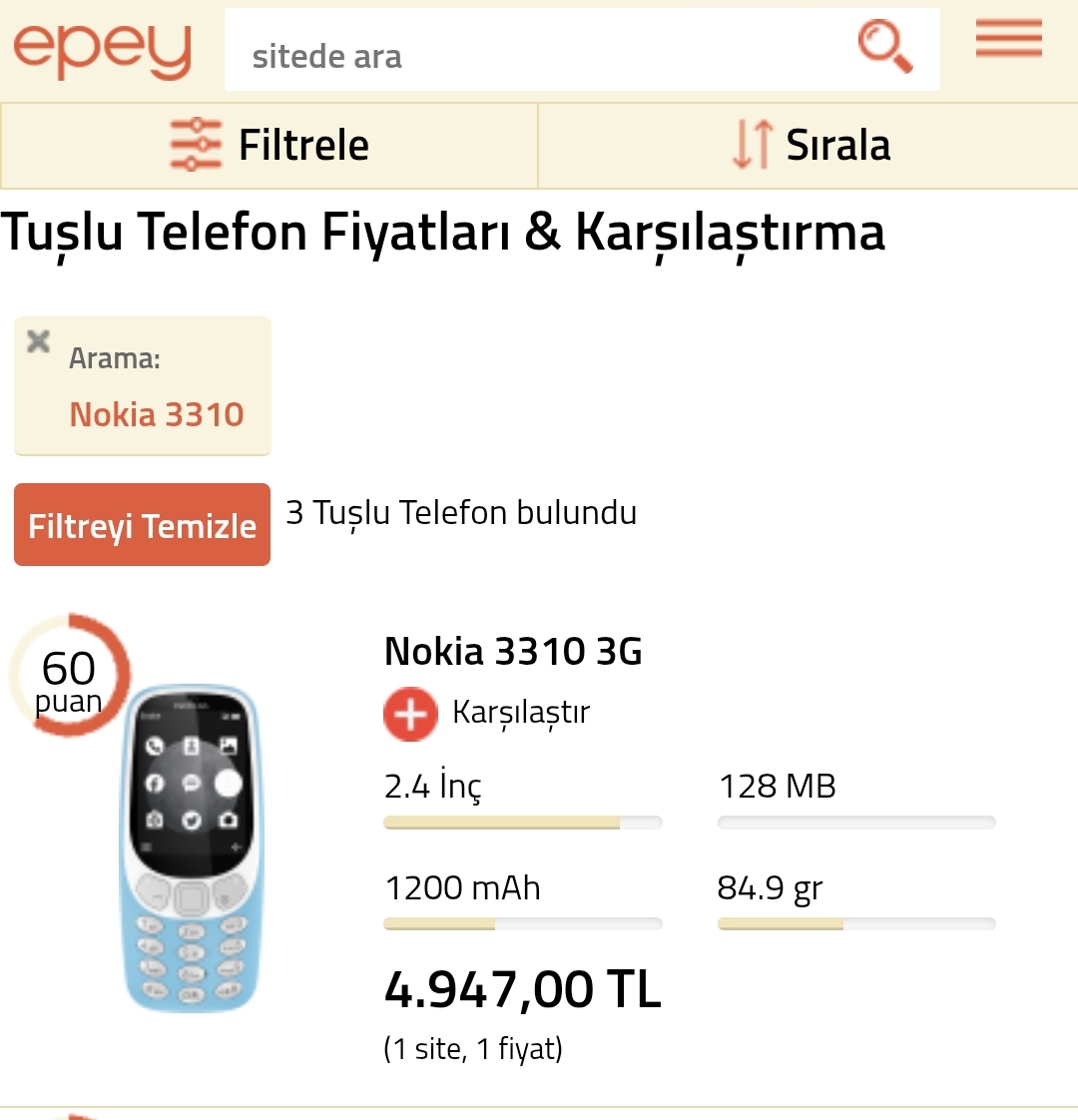Open the Filtrele filter options
The height and width of the screenshot is (1120, 1078).
269,146
